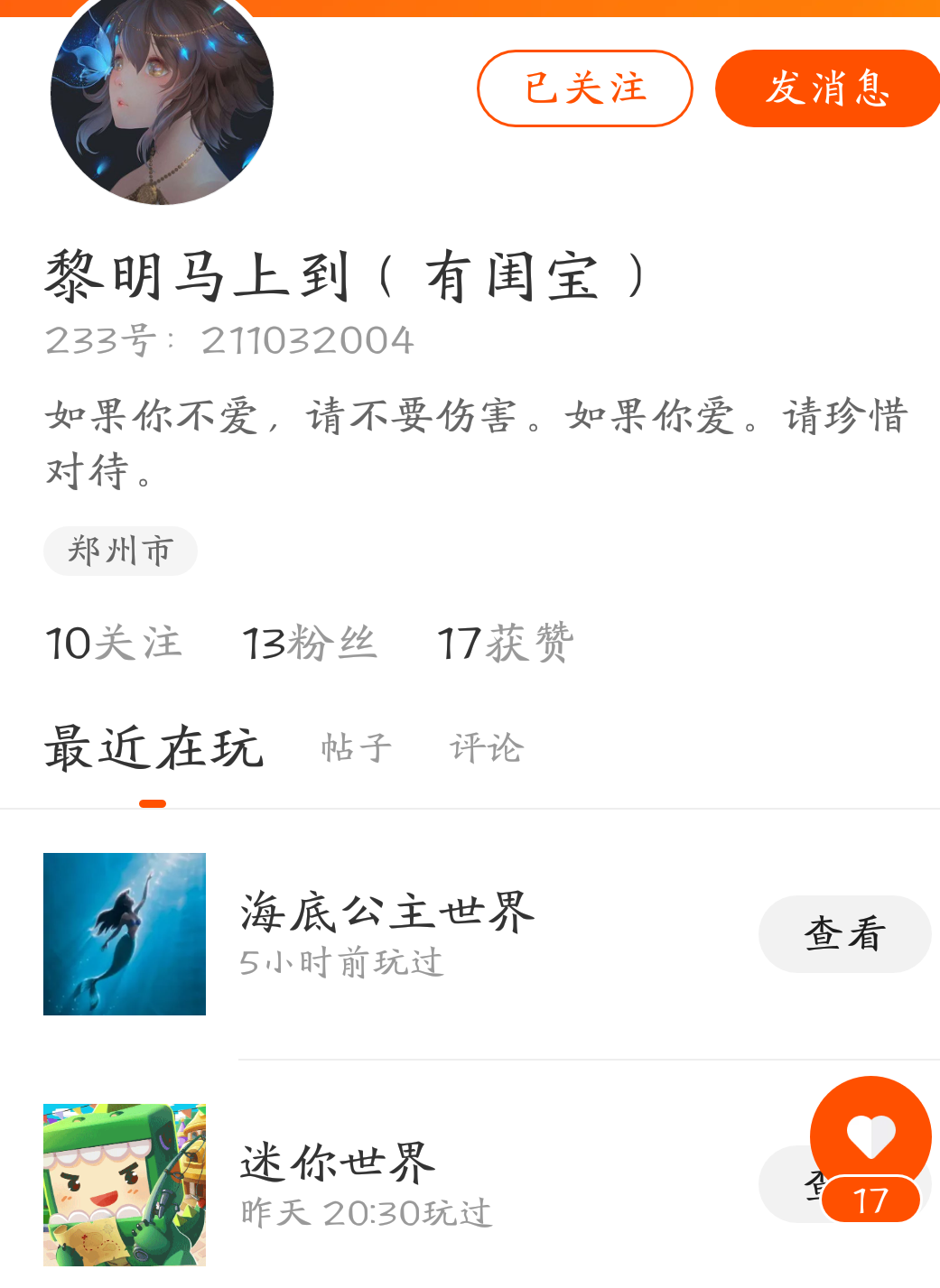
Task: Switch to the 评论 tab
Action: pyautogui.click(x=487, y=748)
